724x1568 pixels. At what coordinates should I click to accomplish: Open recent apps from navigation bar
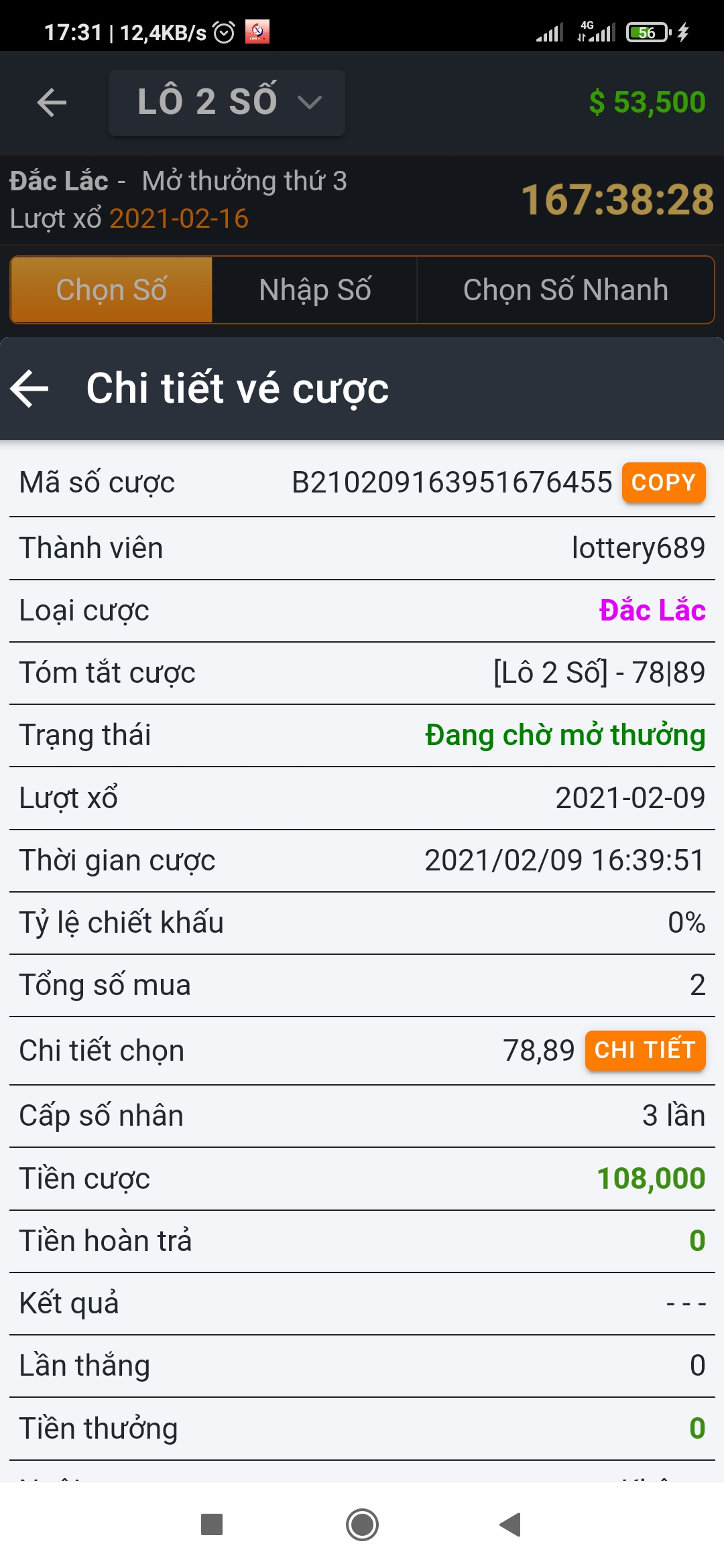pyautogui.click(x=212, y=1525)
